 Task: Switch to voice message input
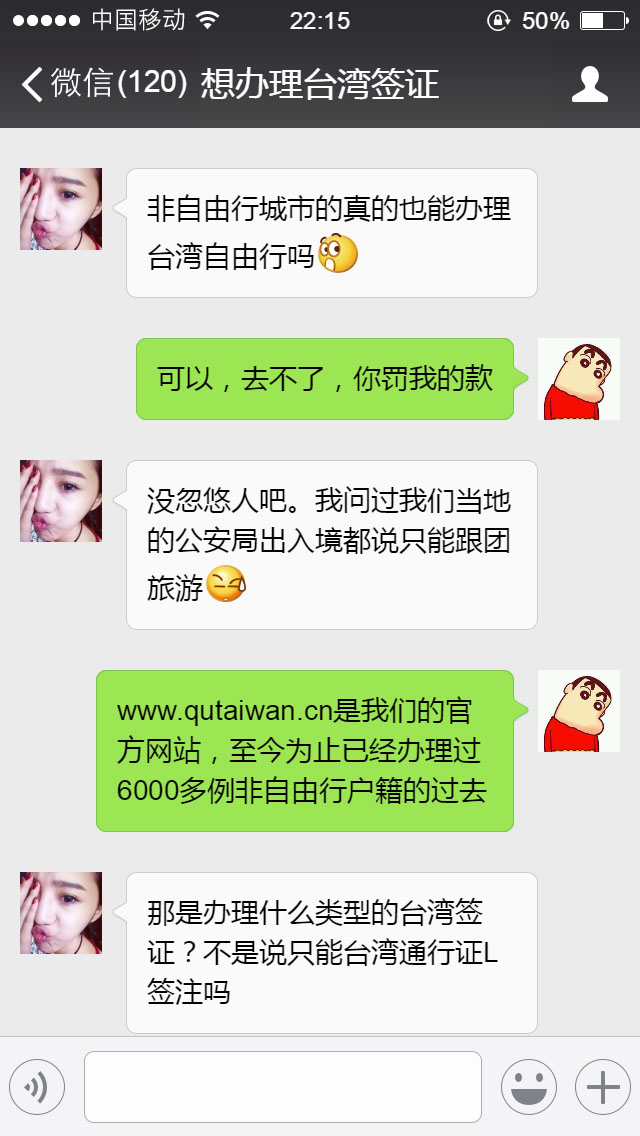point(37,1087)
